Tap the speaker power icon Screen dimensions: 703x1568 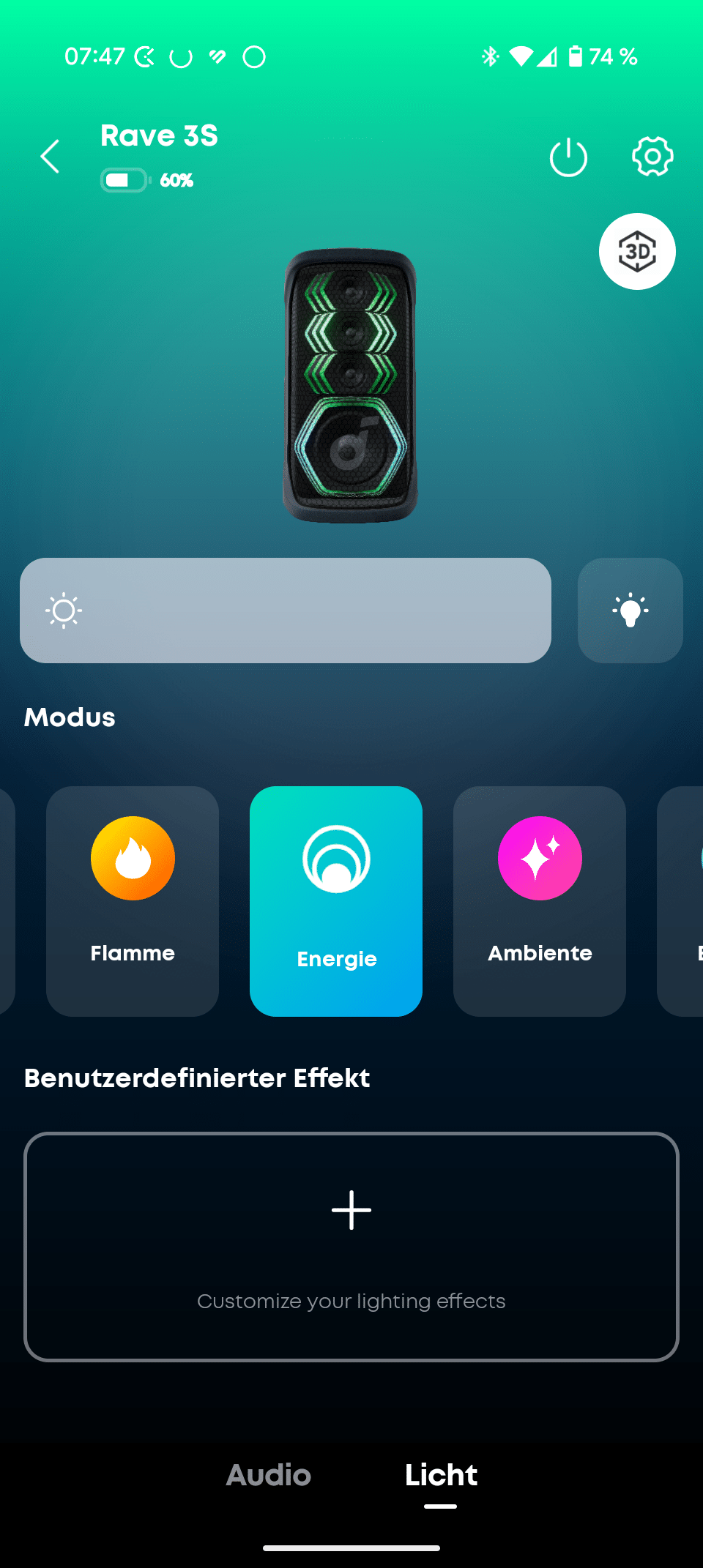[x=568, y=157]
